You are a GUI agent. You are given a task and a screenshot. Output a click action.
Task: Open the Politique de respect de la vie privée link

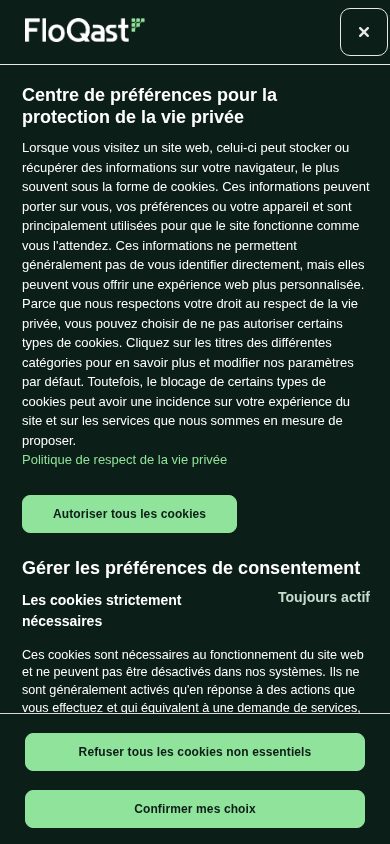pyautogui.click(x=124, y=460)
